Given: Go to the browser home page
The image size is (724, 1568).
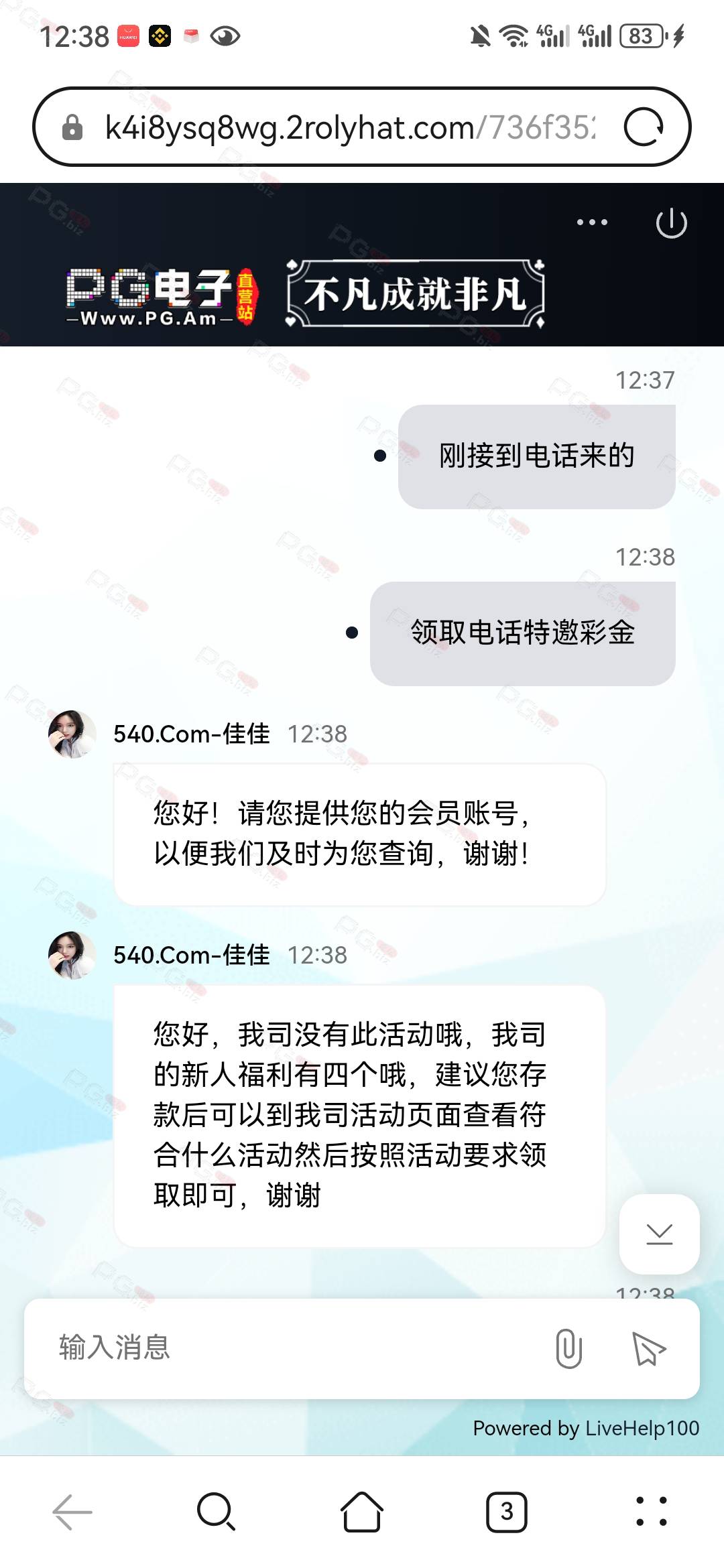Looking at the screenshot, I should 362,1512.
